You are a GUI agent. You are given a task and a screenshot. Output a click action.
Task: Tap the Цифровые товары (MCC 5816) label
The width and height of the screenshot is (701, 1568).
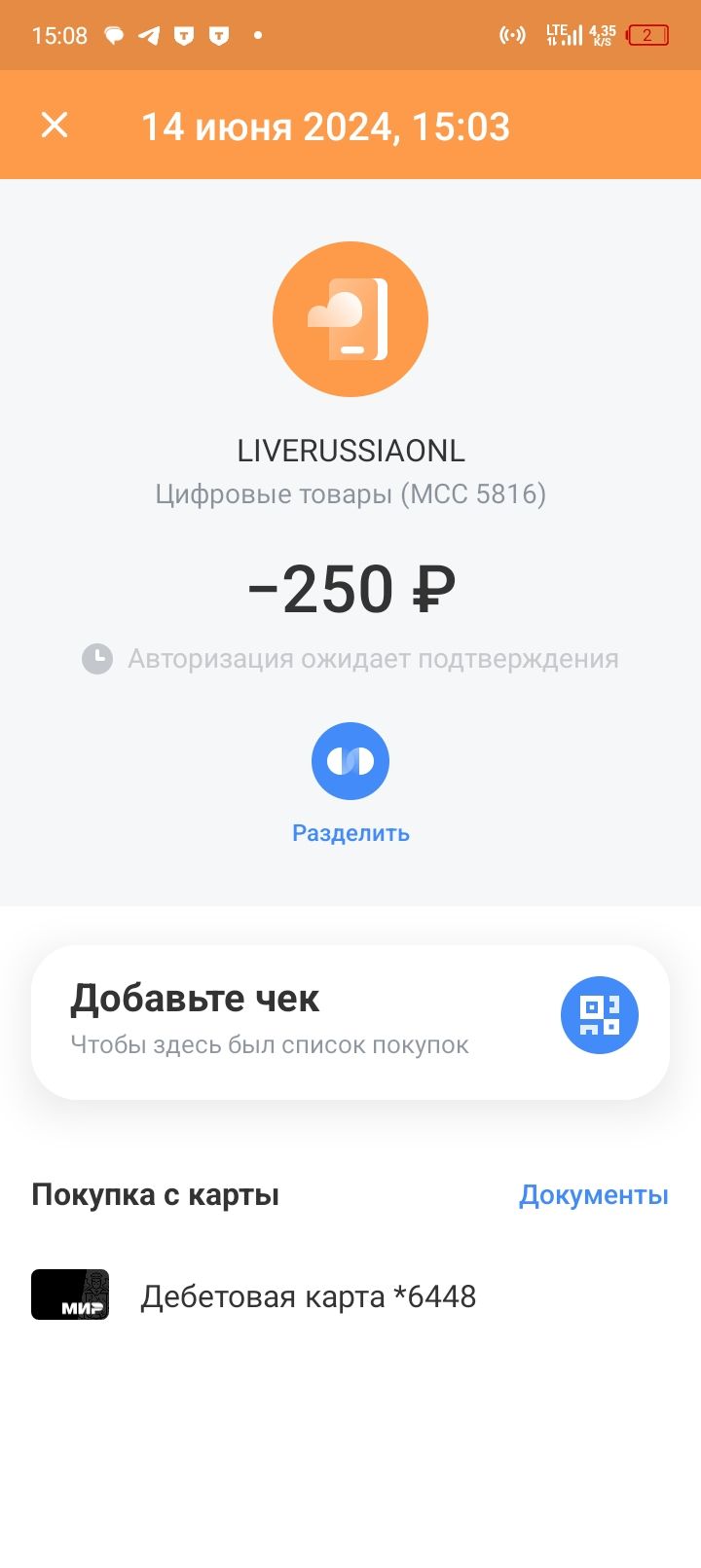pos(350,493)
